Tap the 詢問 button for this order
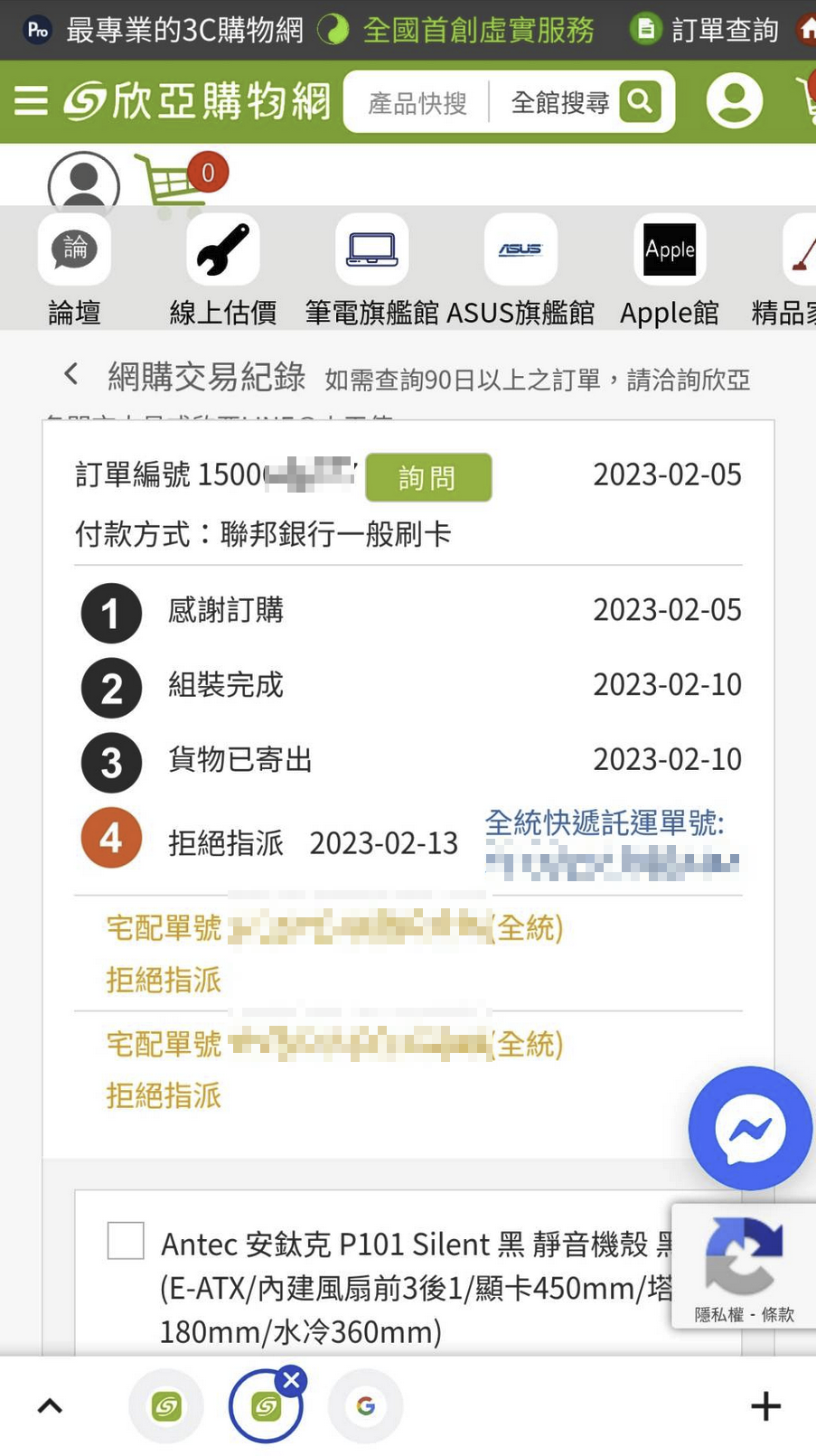 click(428, 477)
